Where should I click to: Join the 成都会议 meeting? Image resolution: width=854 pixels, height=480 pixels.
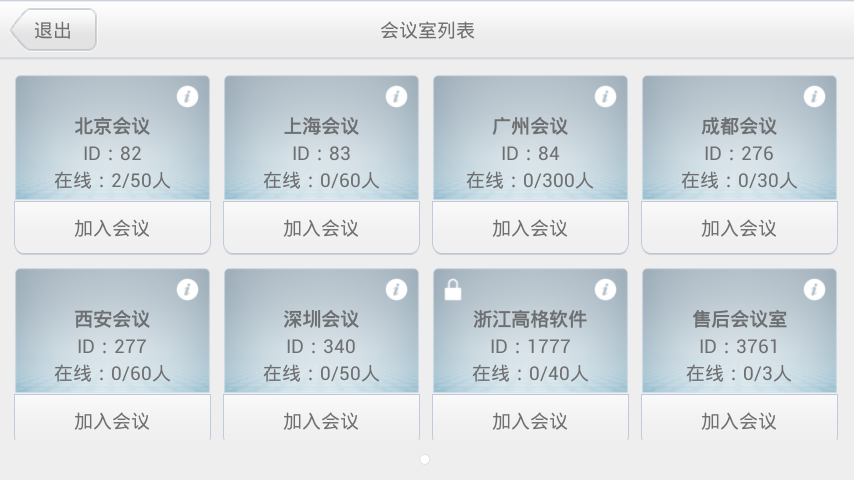click(x=739, y=228)
